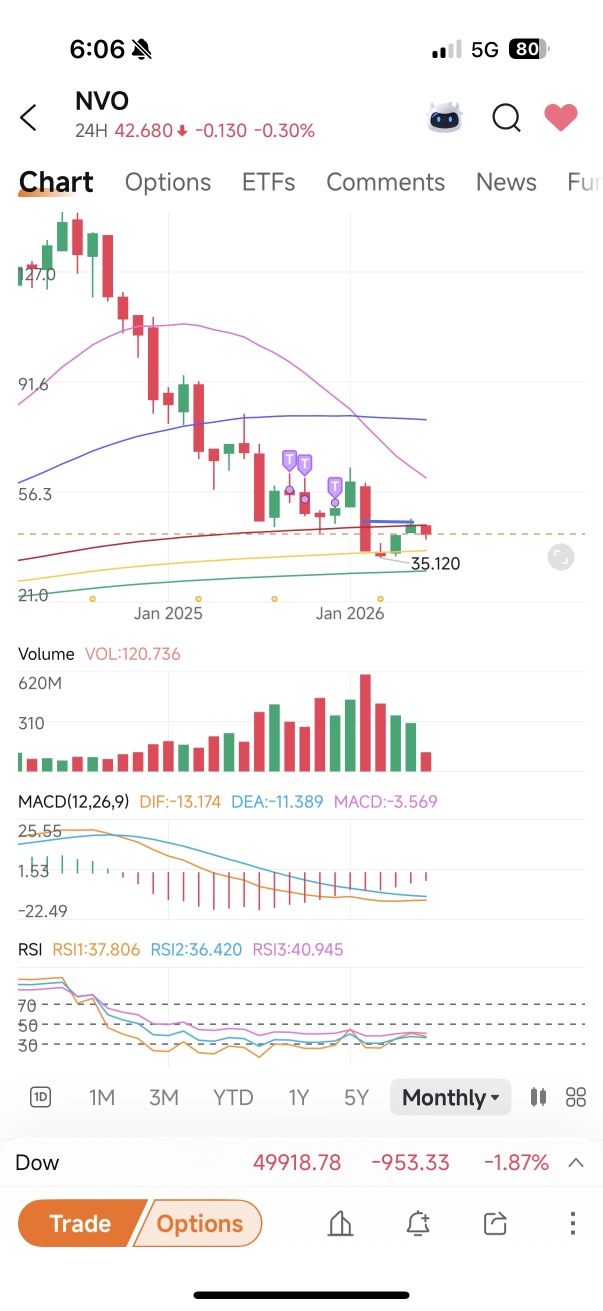Change the candlestick chart type

pyautogui.click(x=538, y=1097)
